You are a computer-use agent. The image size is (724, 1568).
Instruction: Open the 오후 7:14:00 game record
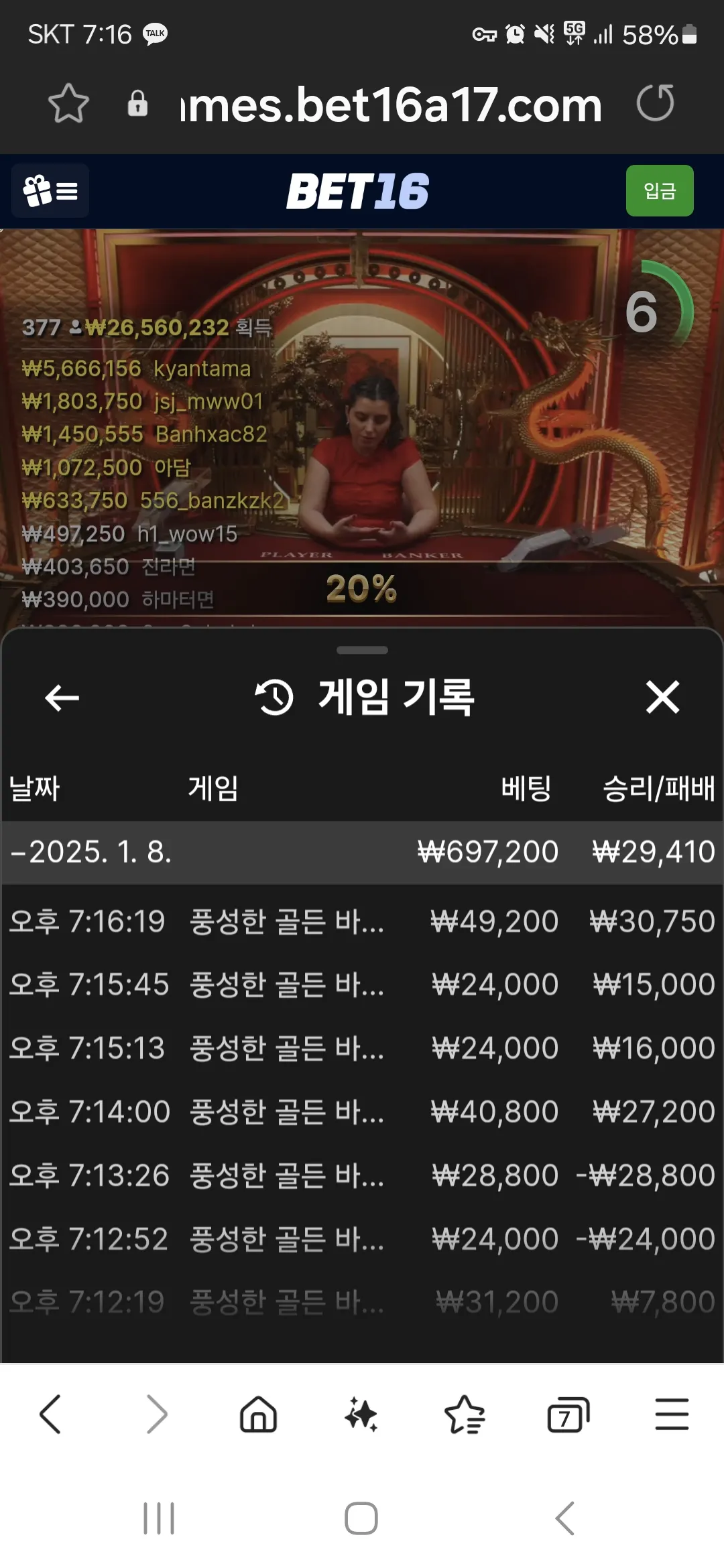point(362,1112)
